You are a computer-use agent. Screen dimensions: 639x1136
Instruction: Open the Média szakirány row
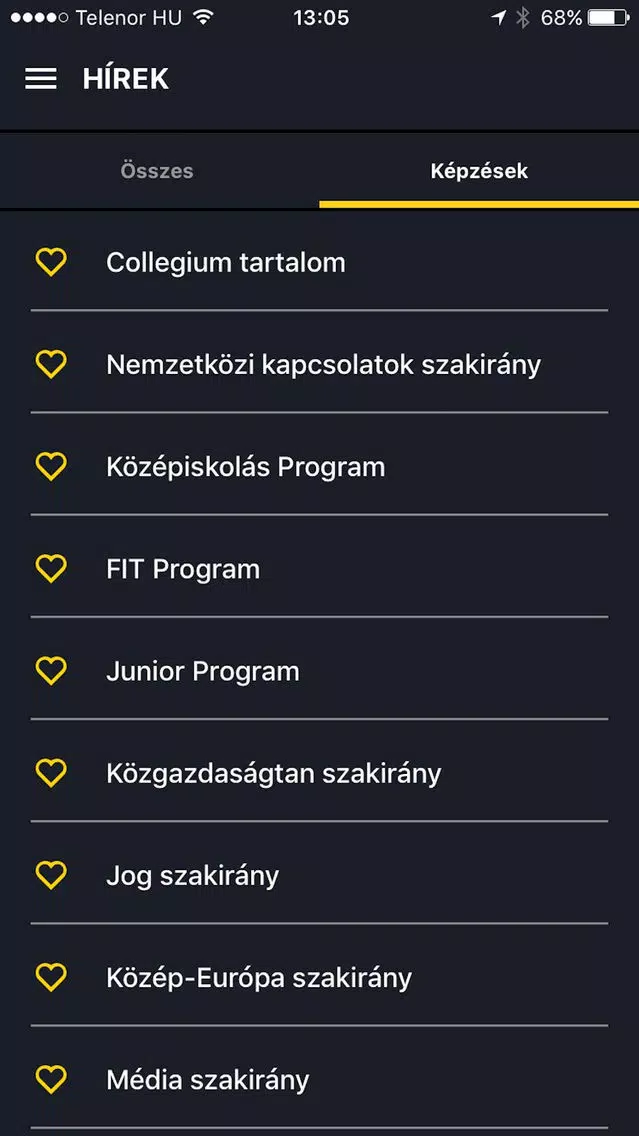pos(320,1078)
